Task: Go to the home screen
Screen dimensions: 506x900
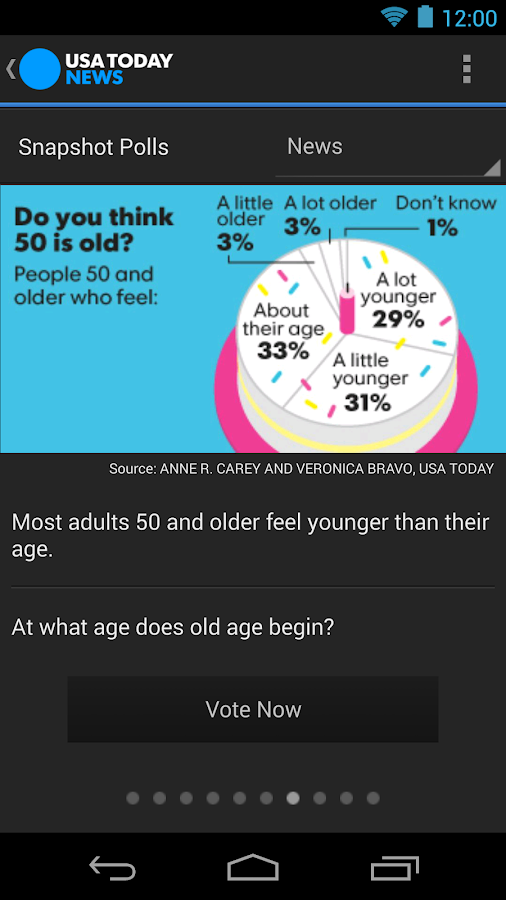Action: point(253,867)
